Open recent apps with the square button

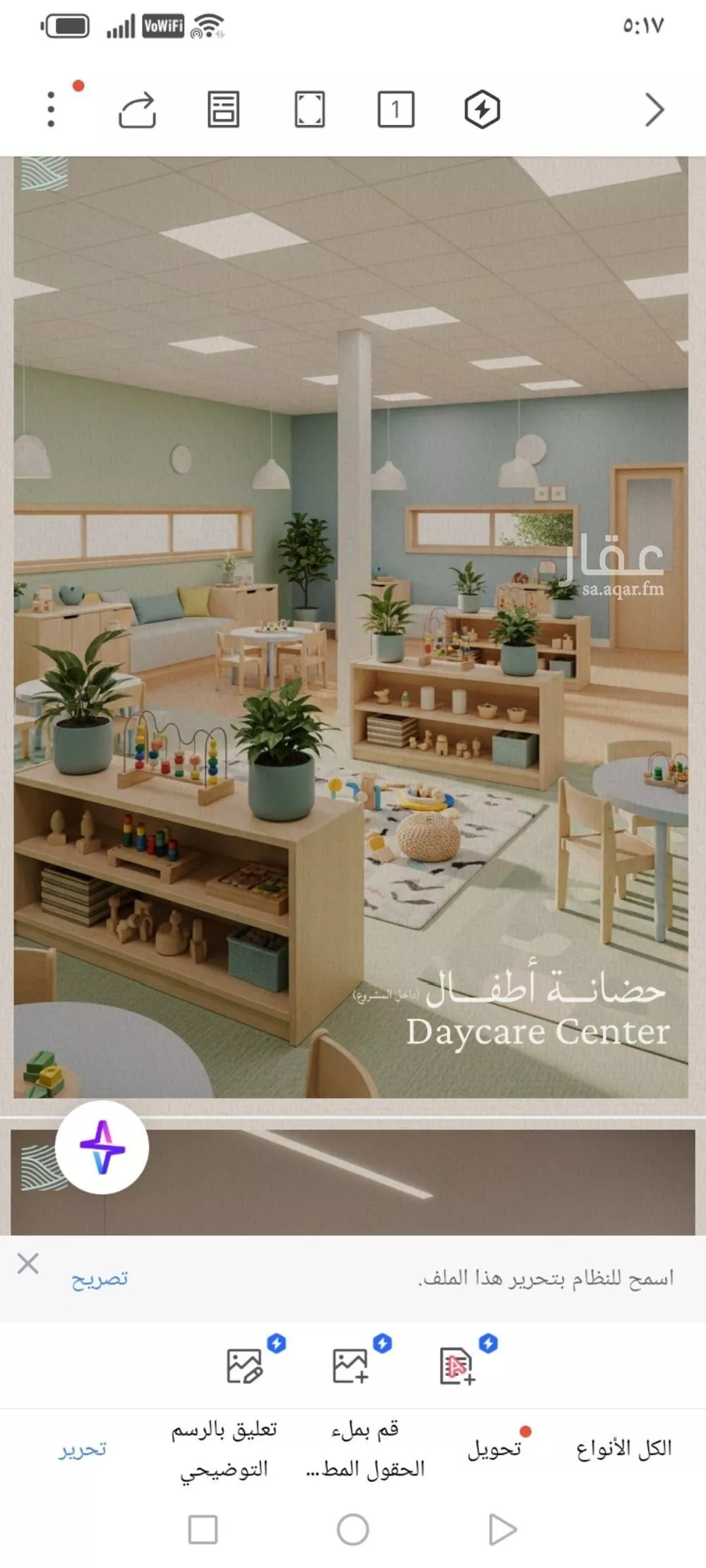tap(203, 1530)
